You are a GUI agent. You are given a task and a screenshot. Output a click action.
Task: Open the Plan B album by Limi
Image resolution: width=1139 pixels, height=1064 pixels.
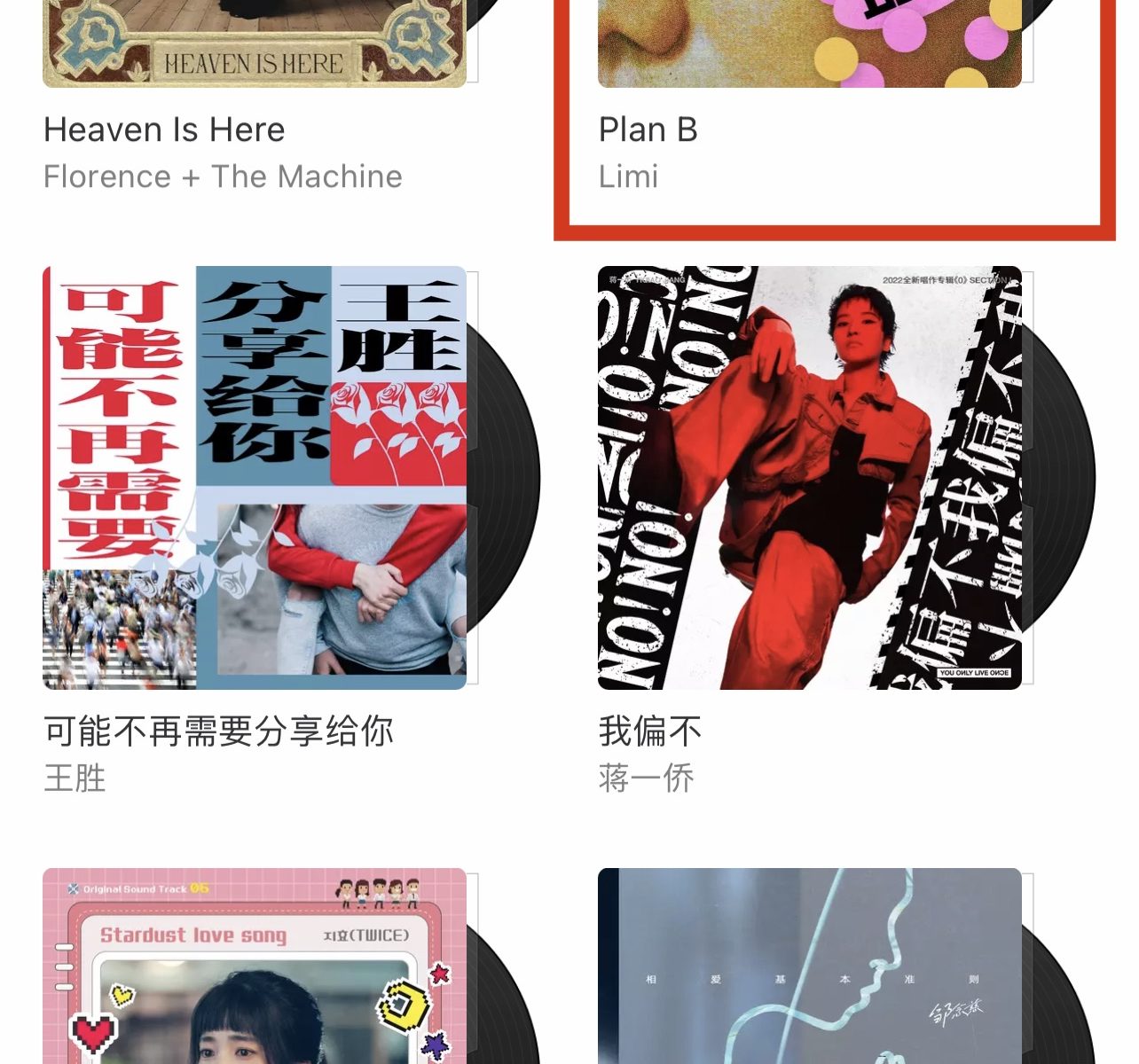click(809, 44)
